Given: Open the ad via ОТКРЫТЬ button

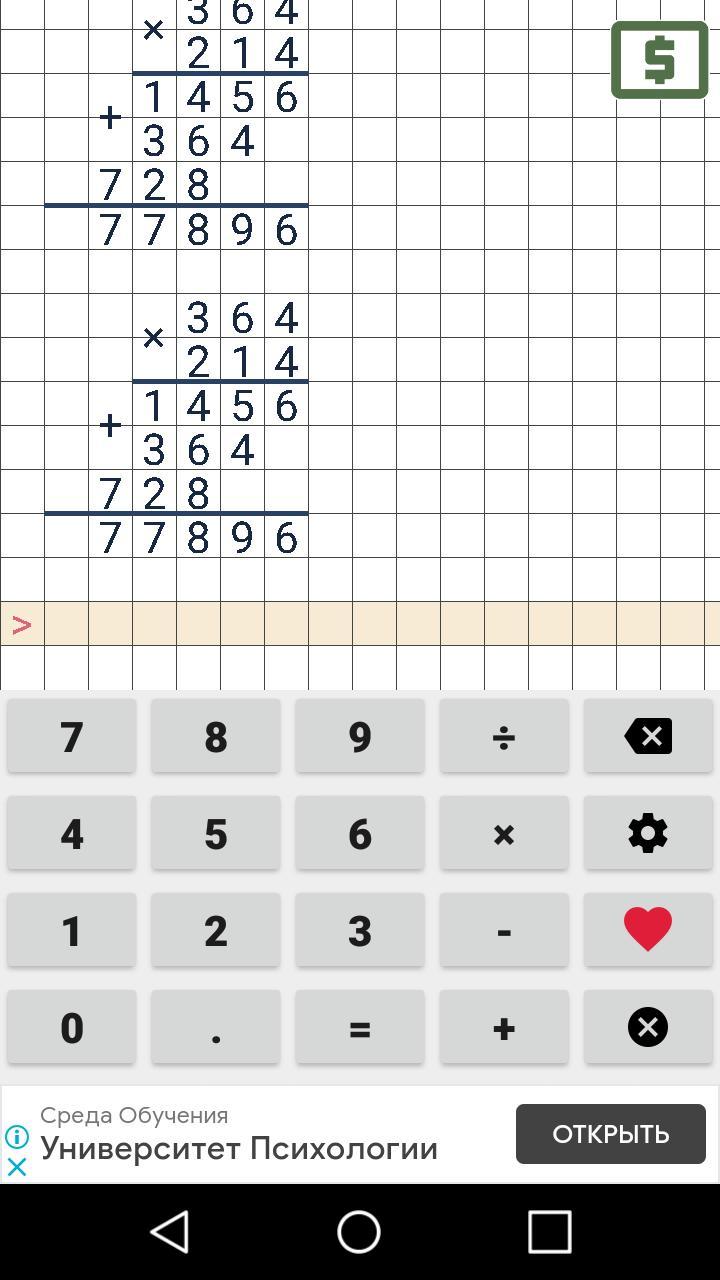Looking at the screenshot, I should click(611, 1134).
